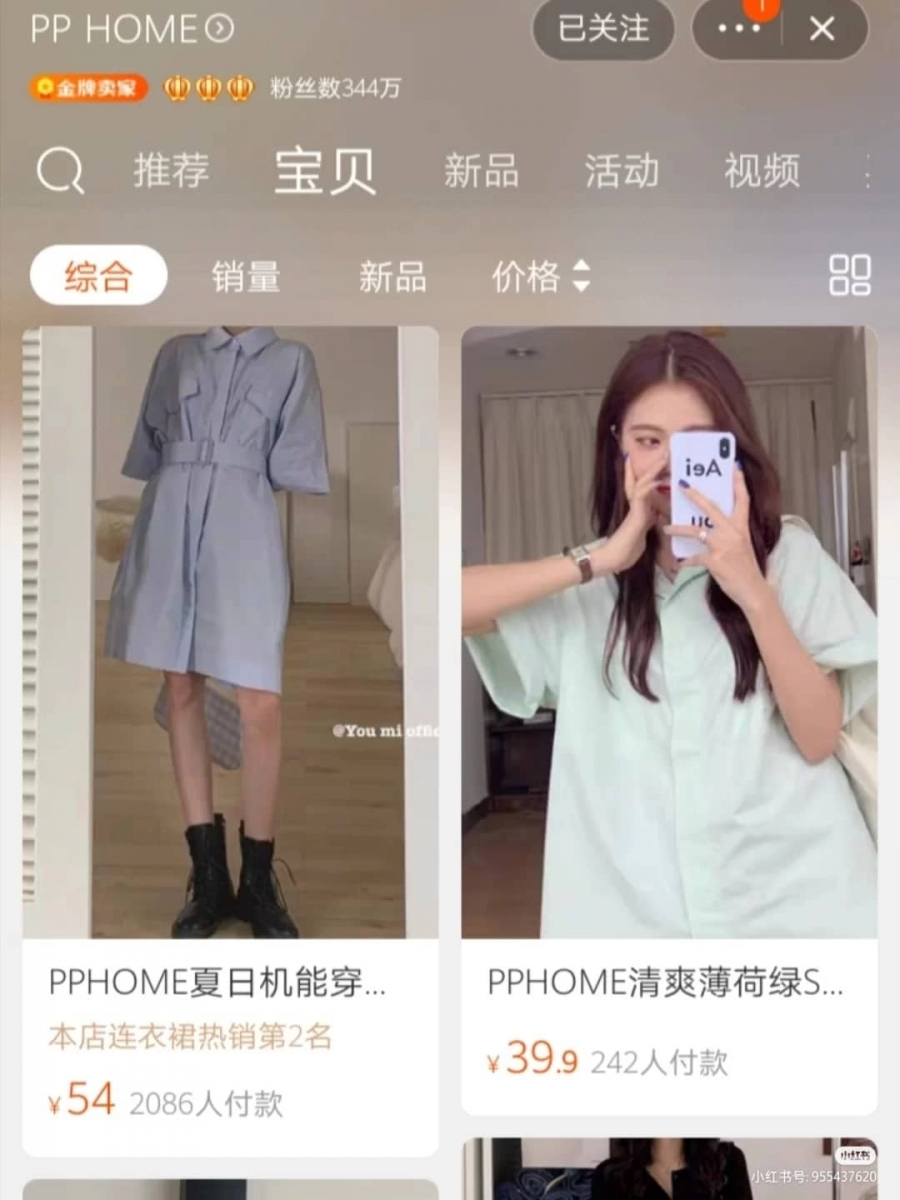Open the three-dot more menu

[739, 29]
